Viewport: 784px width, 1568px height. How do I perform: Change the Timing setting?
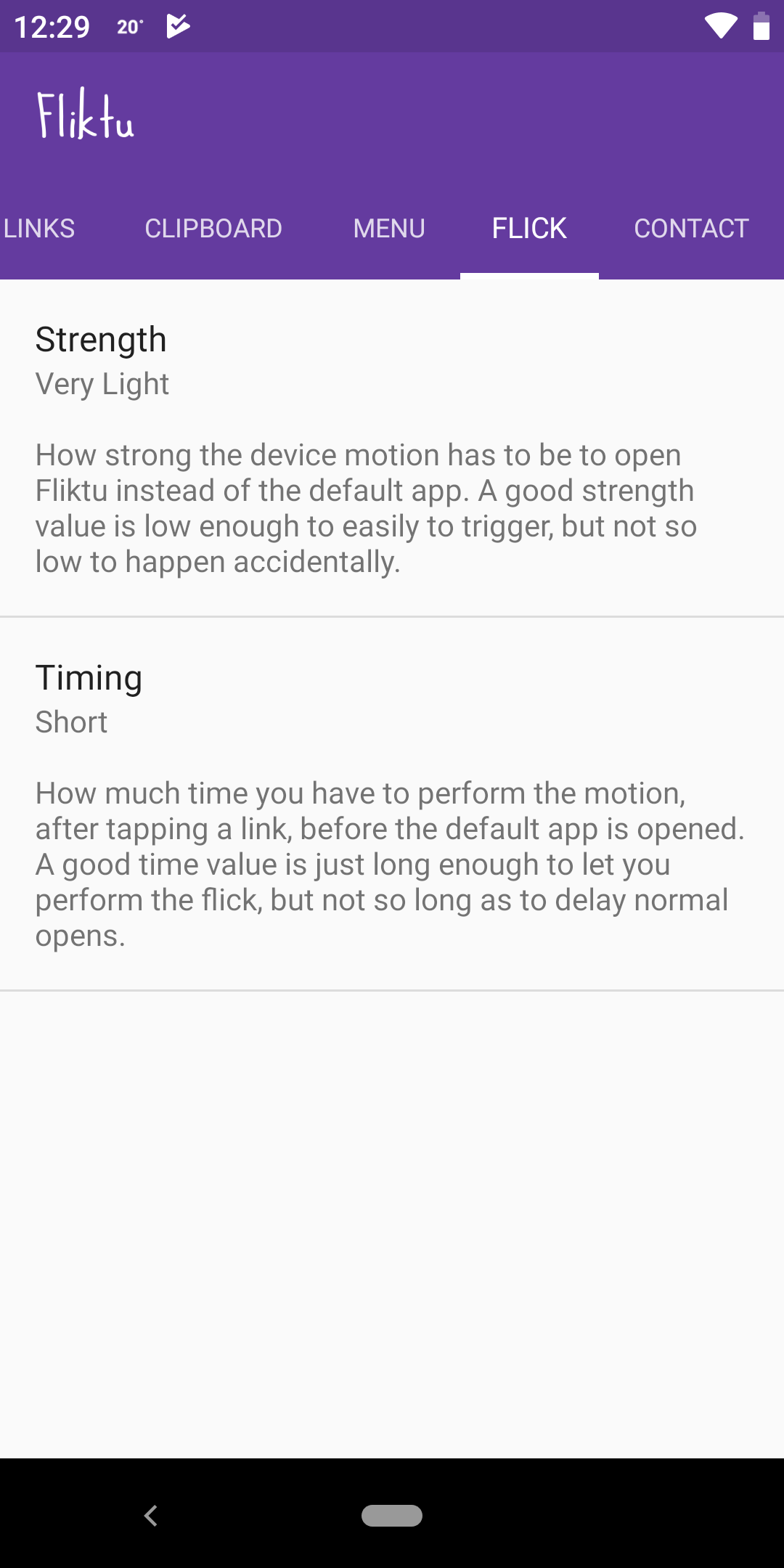(392, 804)
